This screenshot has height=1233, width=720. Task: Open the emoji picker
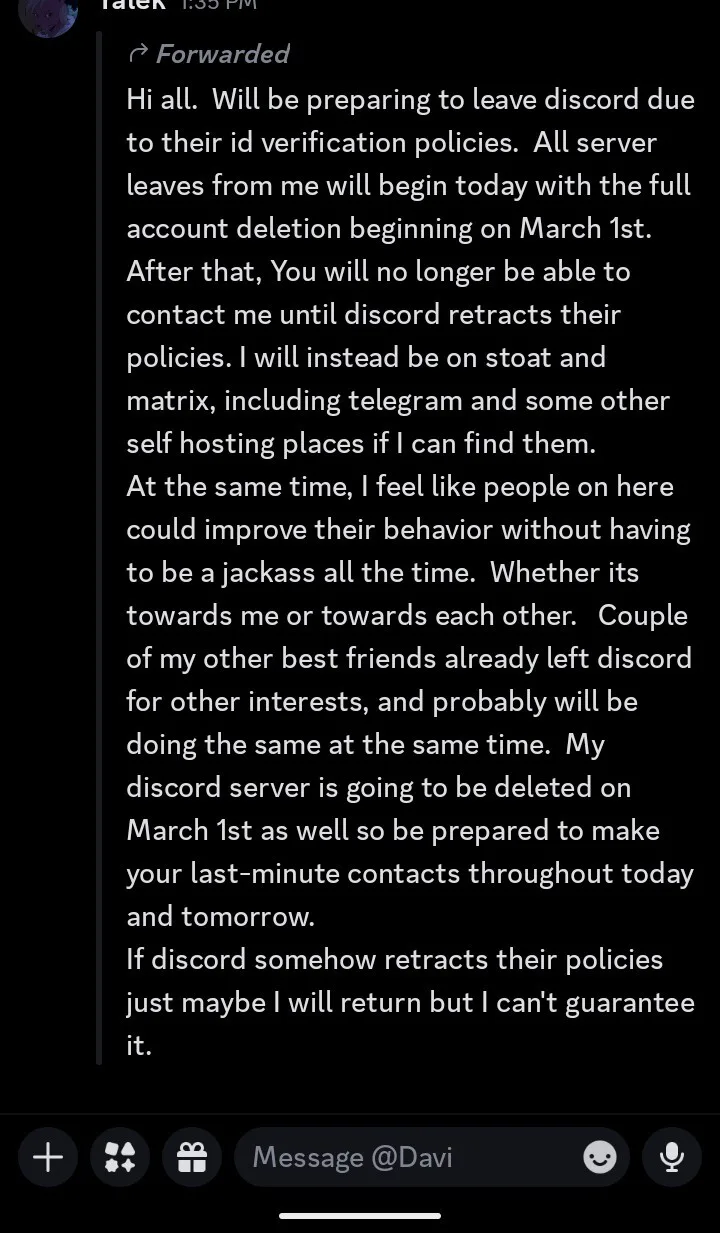(599, 1158)
